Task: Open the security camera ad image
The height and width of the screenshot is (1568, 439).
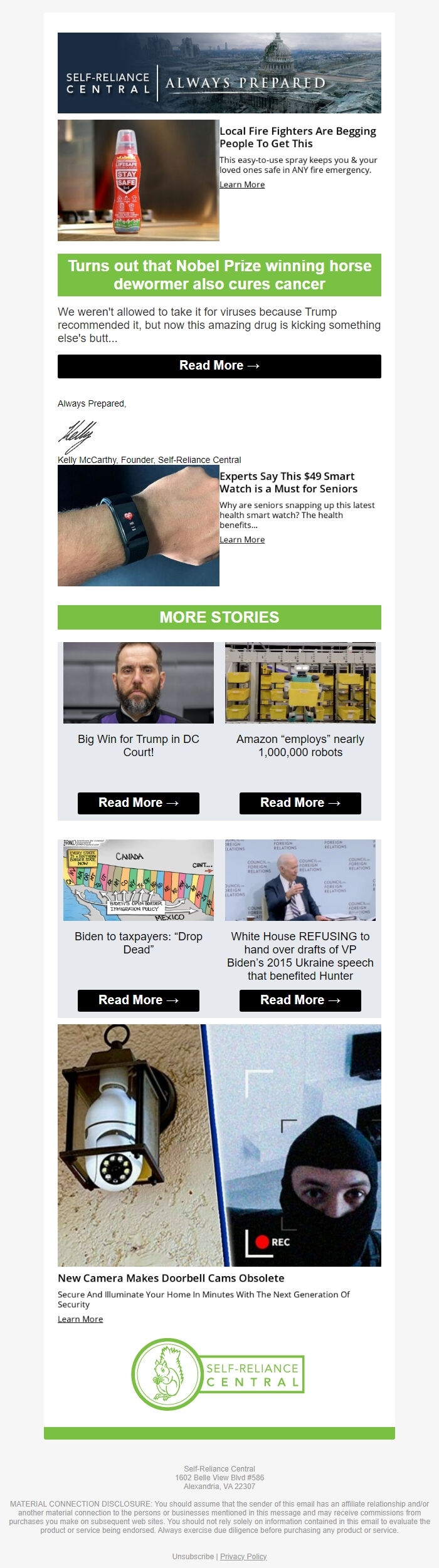Action: point(219,1145)
